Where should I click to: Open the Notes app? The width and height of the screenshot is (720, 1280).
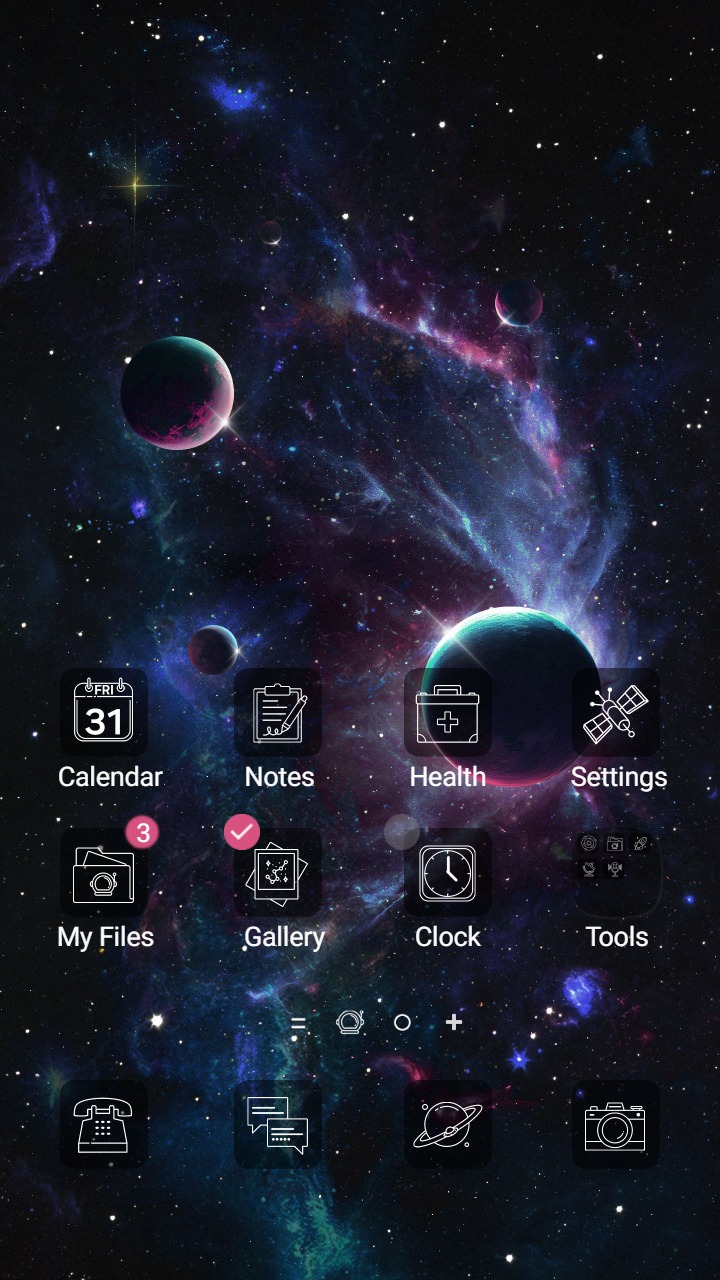pyautogui.click(x=277, y=712)
